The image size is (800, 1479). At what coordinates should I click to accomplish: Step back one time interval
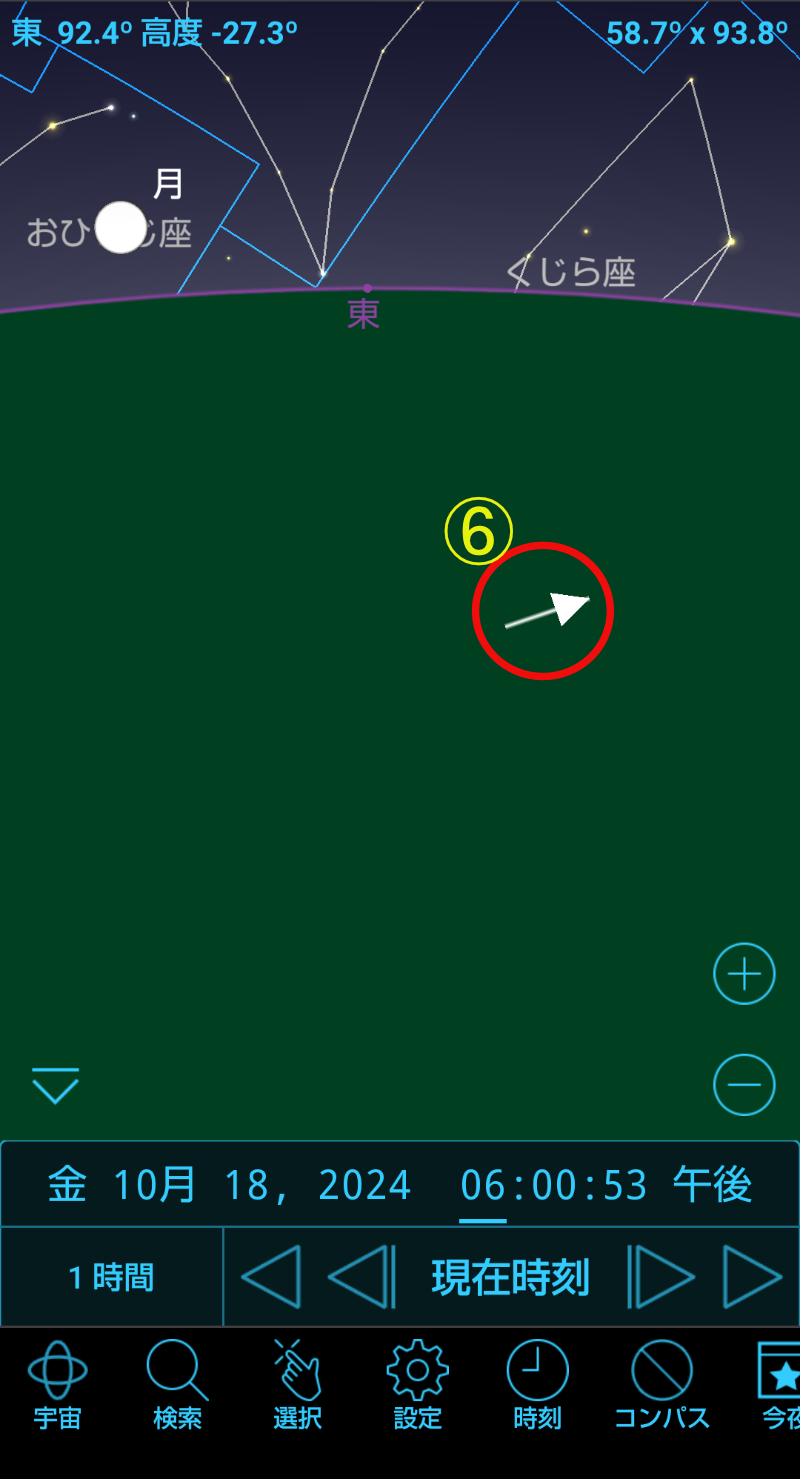(361, 1277)
